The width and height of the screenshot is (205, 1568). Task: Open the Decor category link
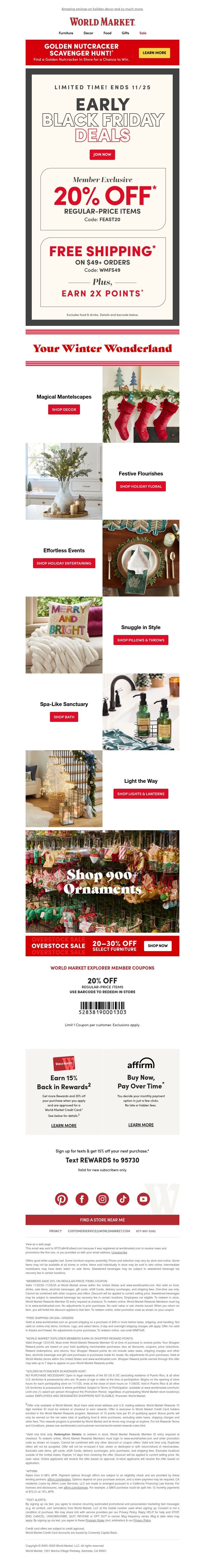point(88,33)
